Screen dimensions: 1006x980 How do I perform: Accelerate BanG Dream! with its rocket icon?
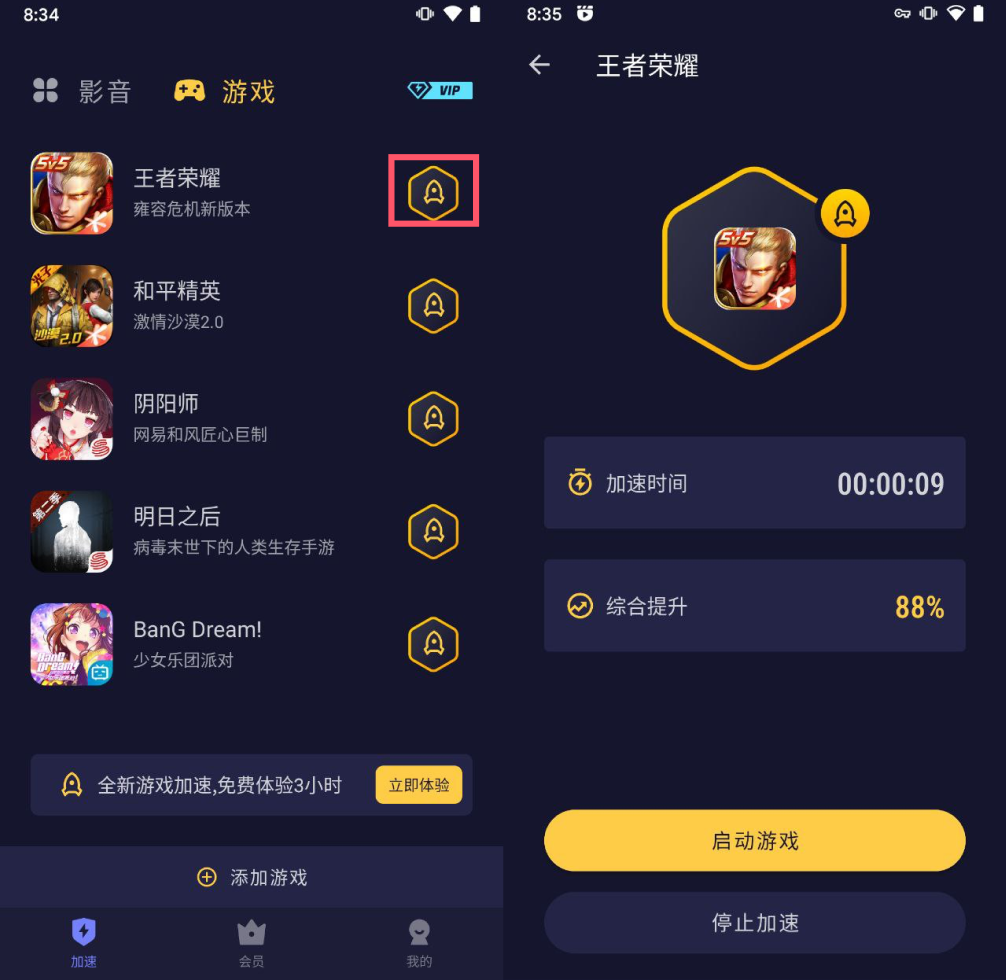tap(433, 644)
